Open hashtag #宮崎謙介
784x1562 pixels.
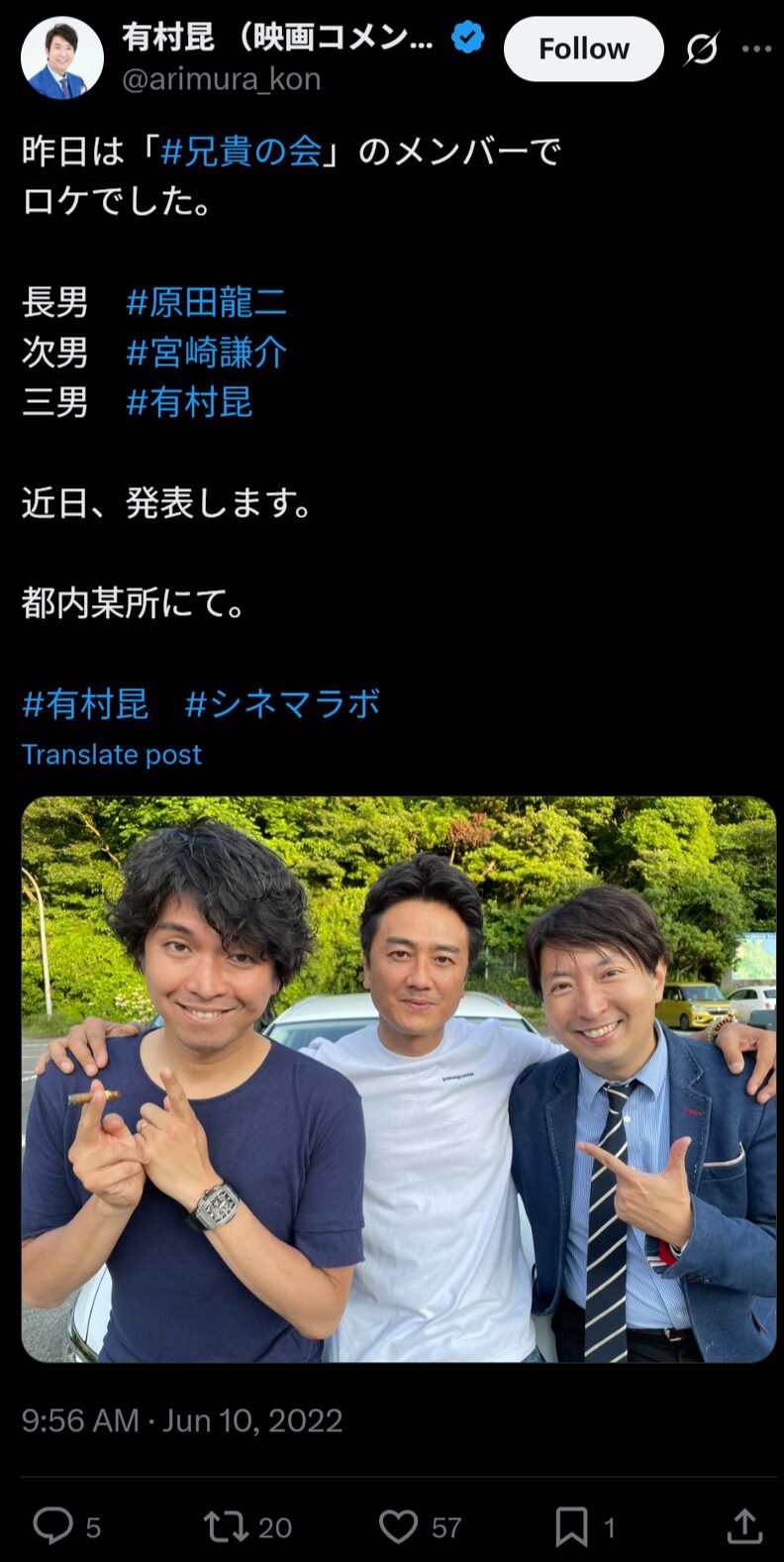click(x=206, y=353)
